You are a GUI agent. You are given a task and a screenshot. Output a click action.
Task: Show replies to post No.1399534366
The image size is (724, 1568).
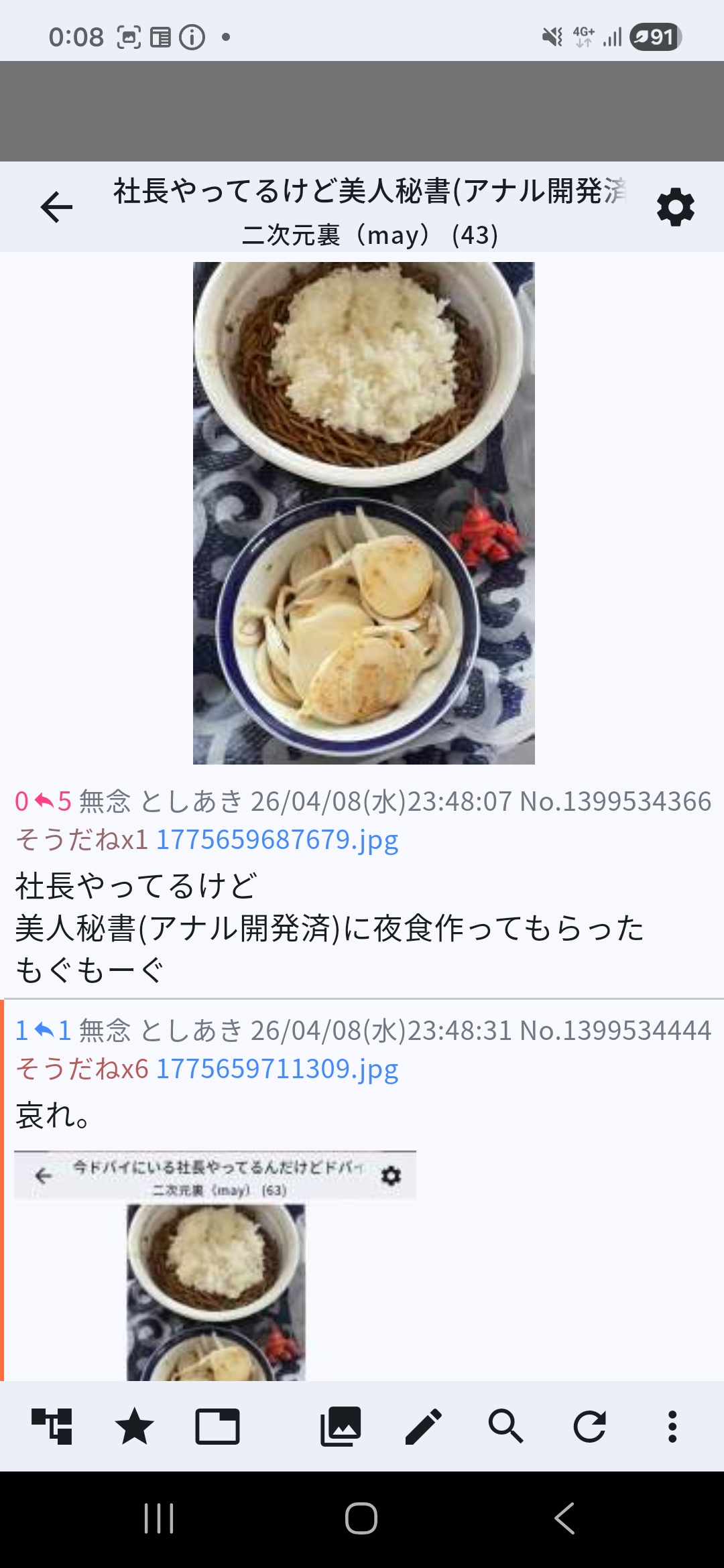pyautogui.click(x=54, y=801)
